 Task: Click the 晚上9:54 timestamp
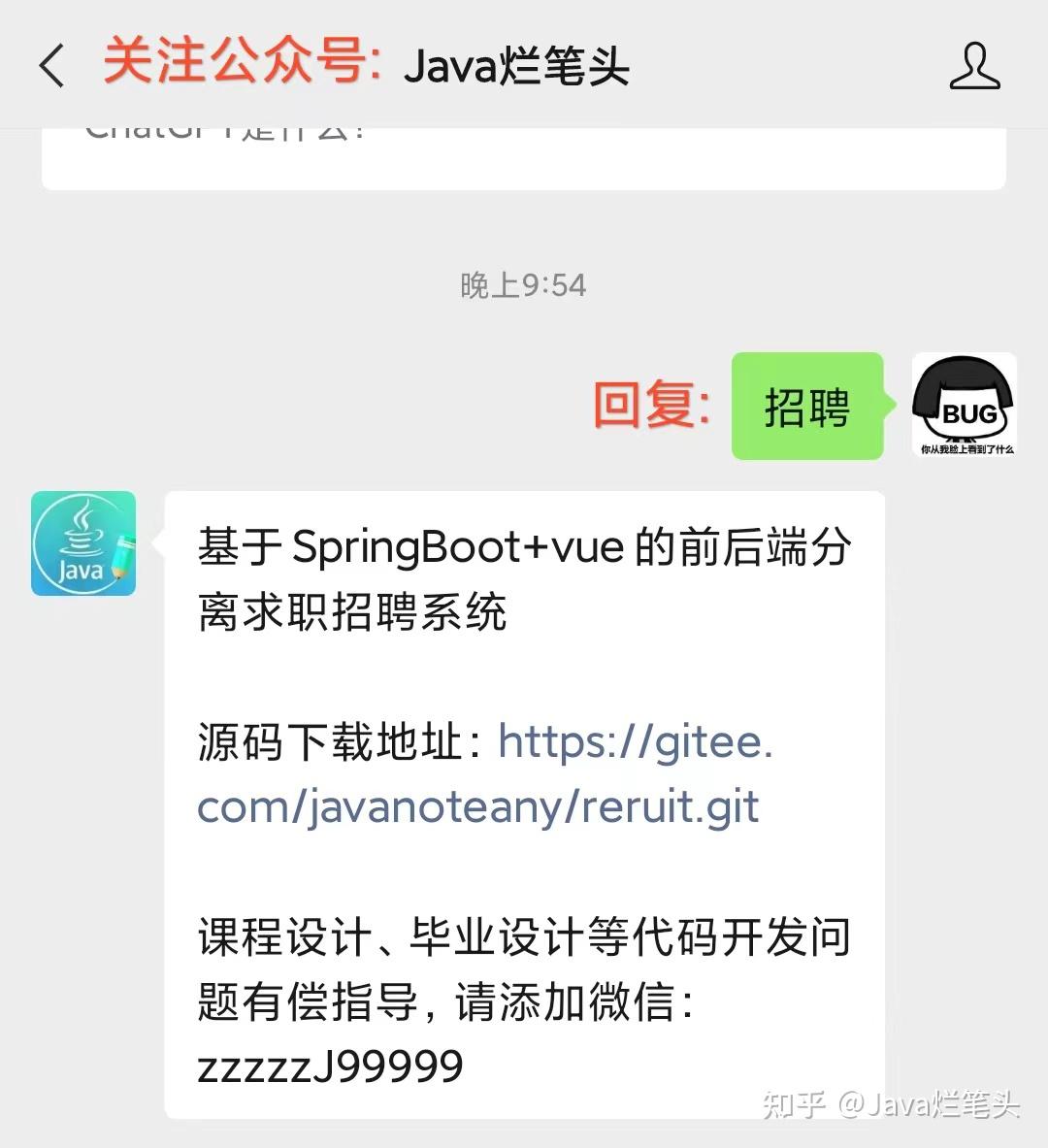pyautogui.click(x=522, y=283)
